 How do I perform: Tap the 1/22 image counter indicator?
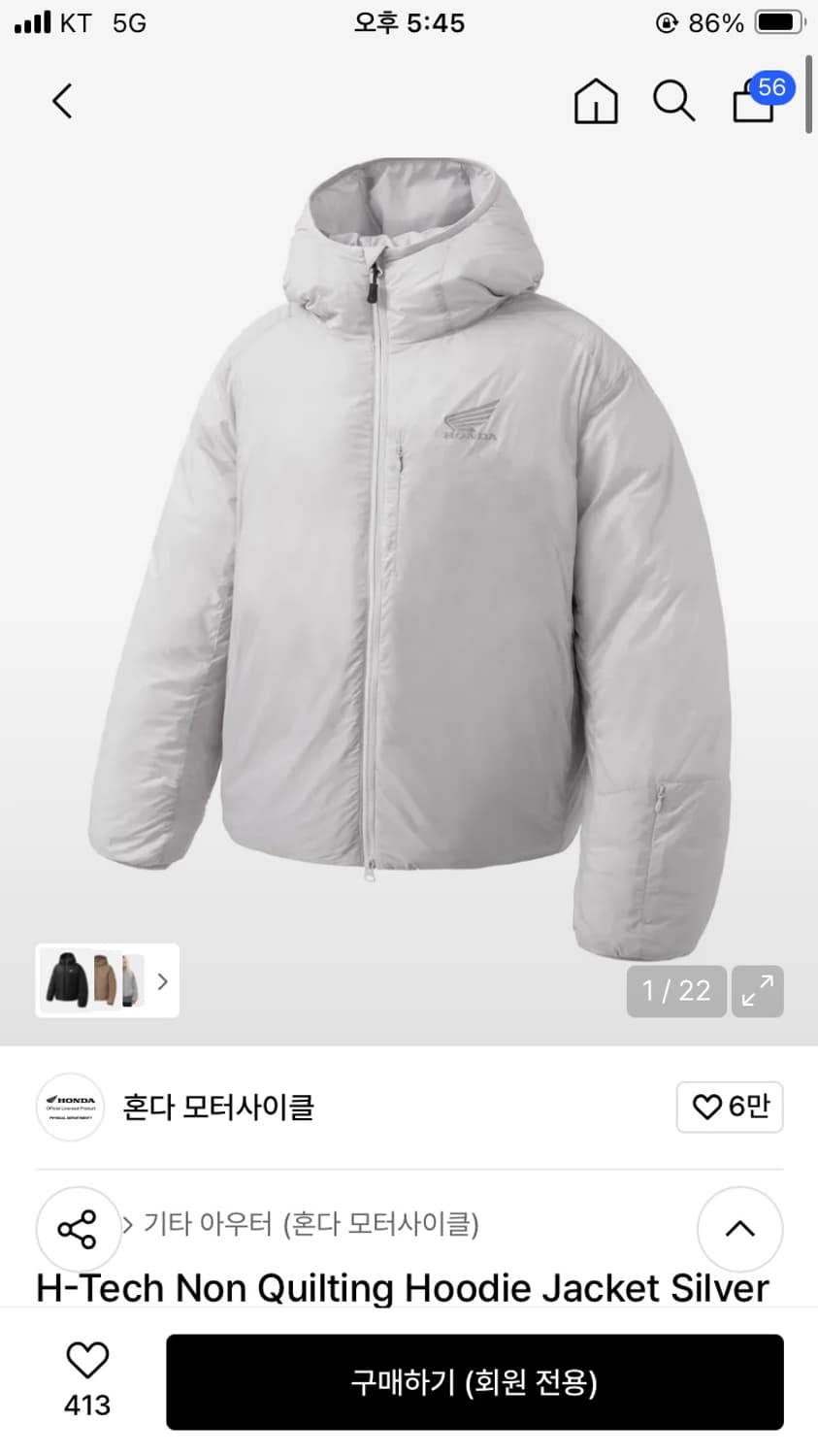pyautogui.click(x=675, y=991)
